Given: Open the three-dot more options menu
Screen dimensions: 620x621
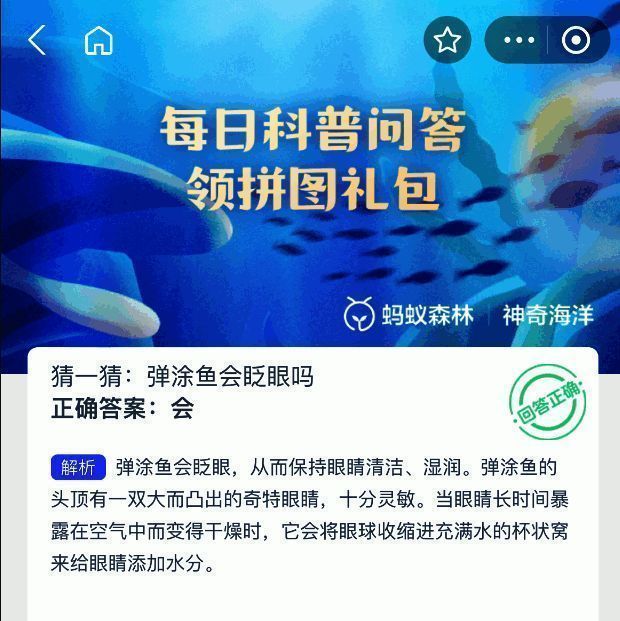Looking at the screenshot, I should tap(519, 40).
